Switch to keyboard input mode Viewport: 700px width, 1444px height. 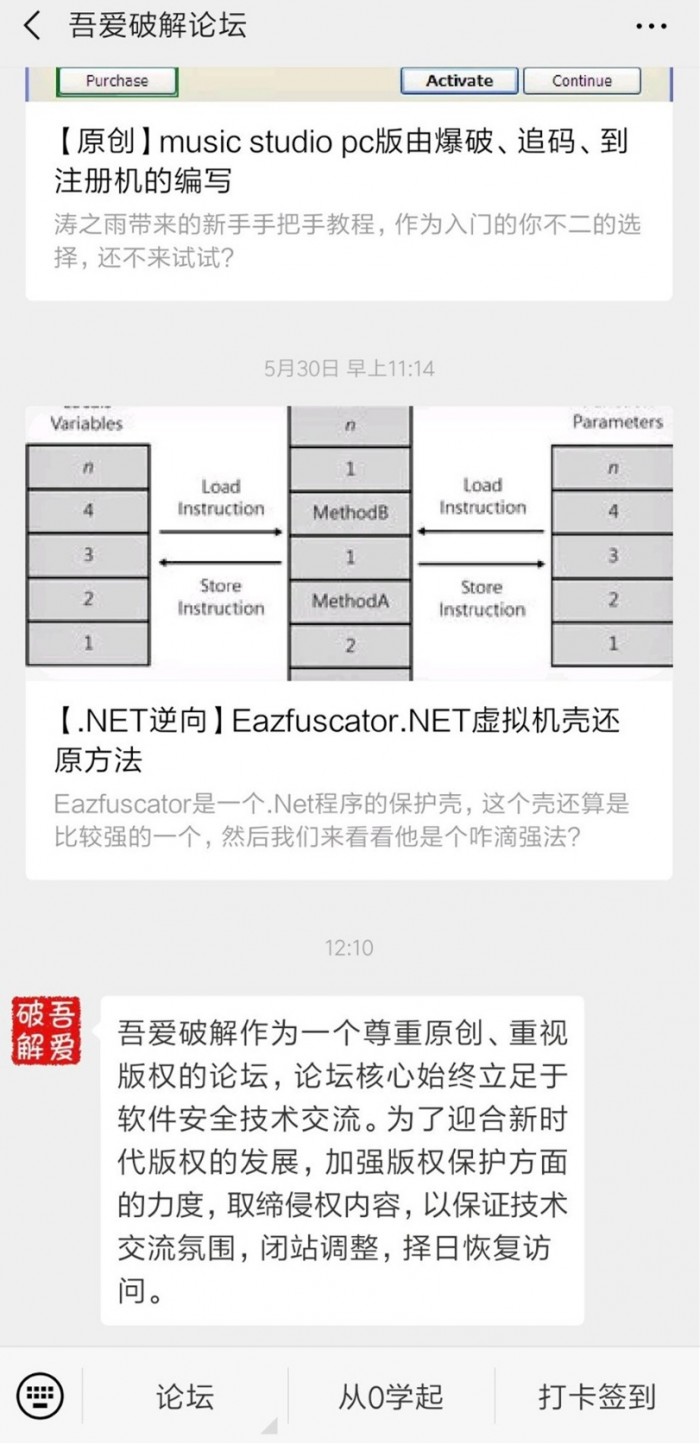point(40,1396)
